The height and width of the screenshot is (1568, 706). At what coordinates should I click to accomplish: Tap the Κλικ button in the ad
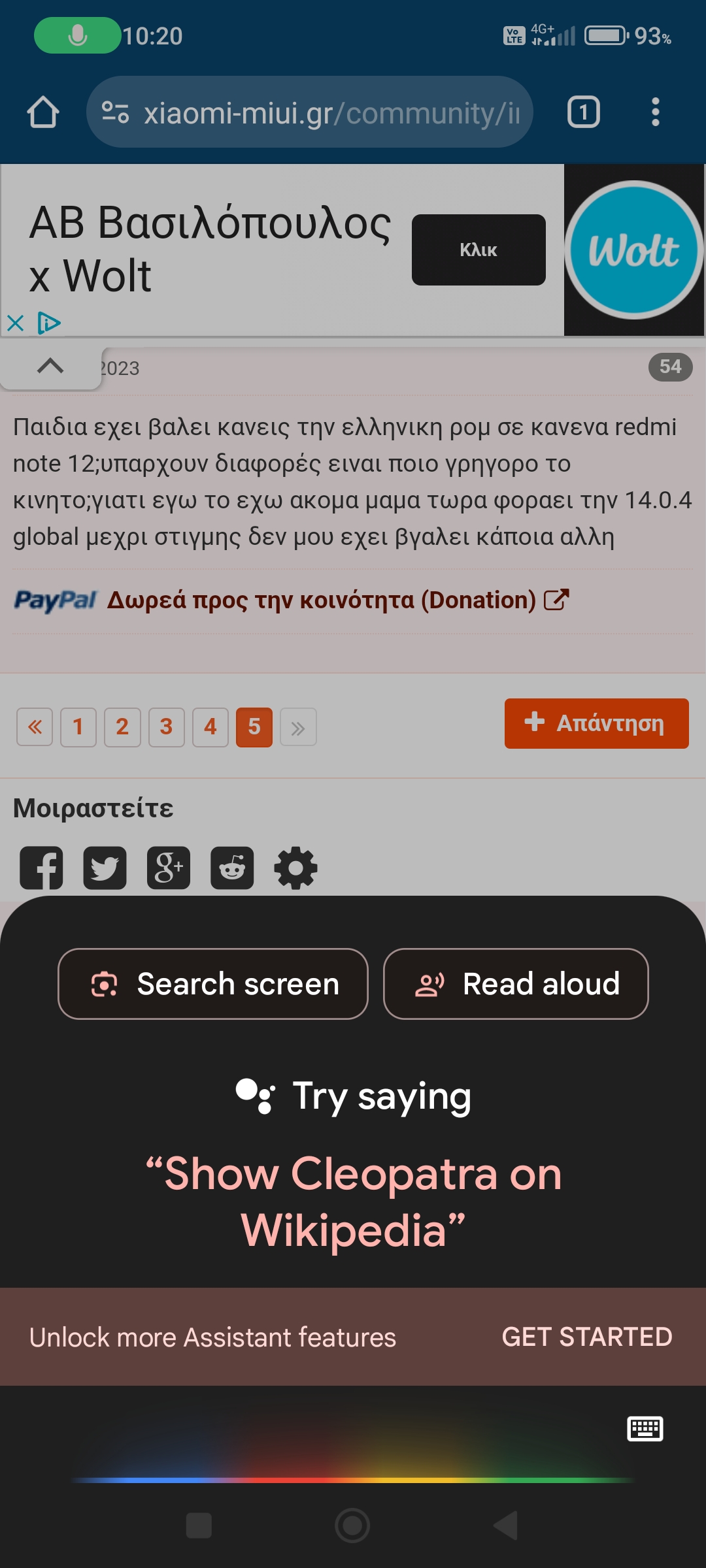pos(479,250)
